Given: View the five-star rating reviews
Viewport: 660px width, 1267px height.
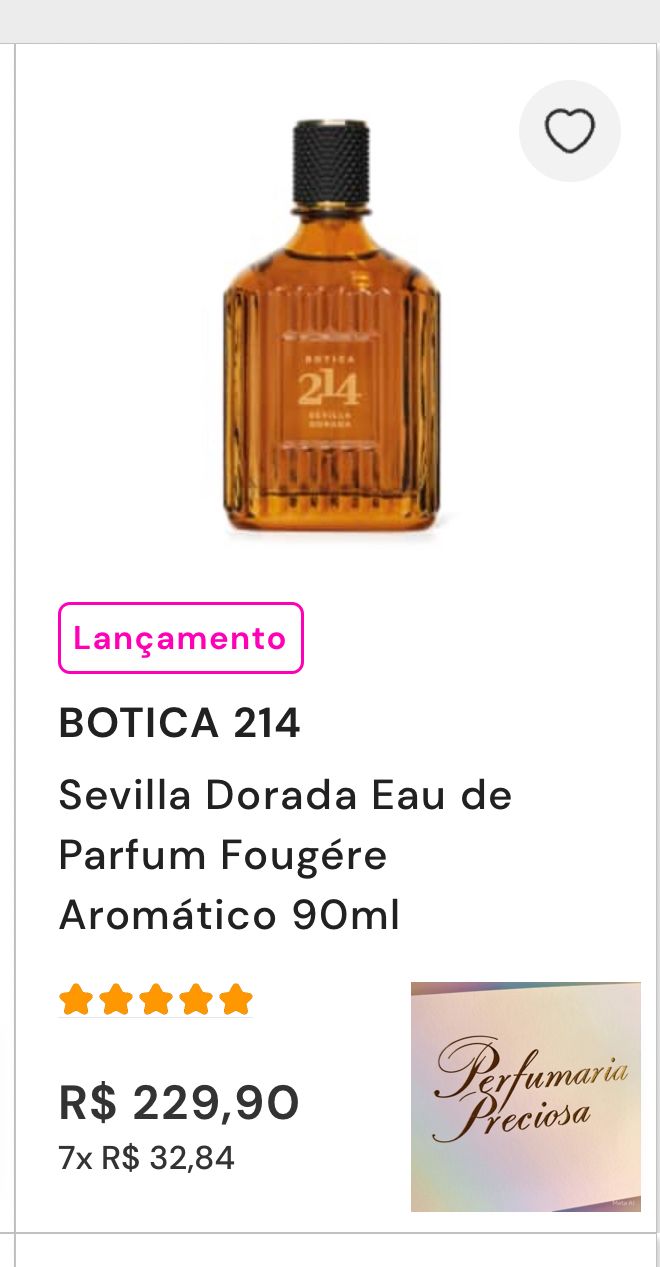Looking at the screenshot, I should [x=156, y=999].
